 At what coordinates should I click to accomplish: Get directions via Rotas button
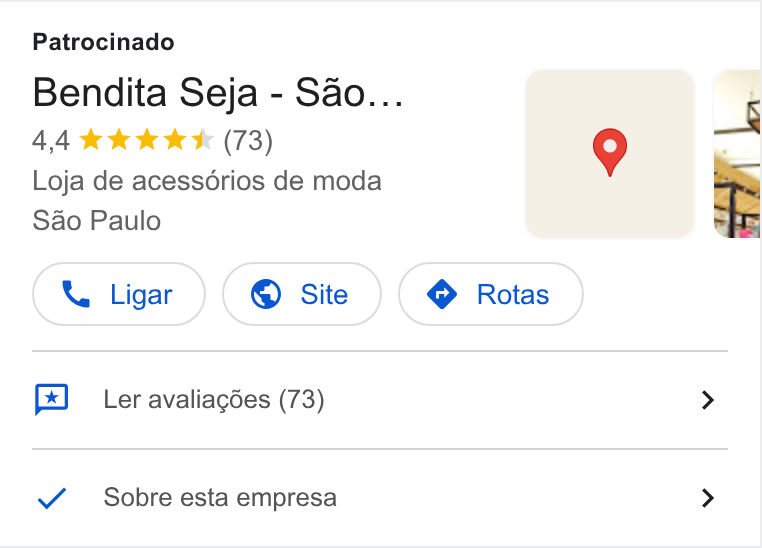point(491,294)
